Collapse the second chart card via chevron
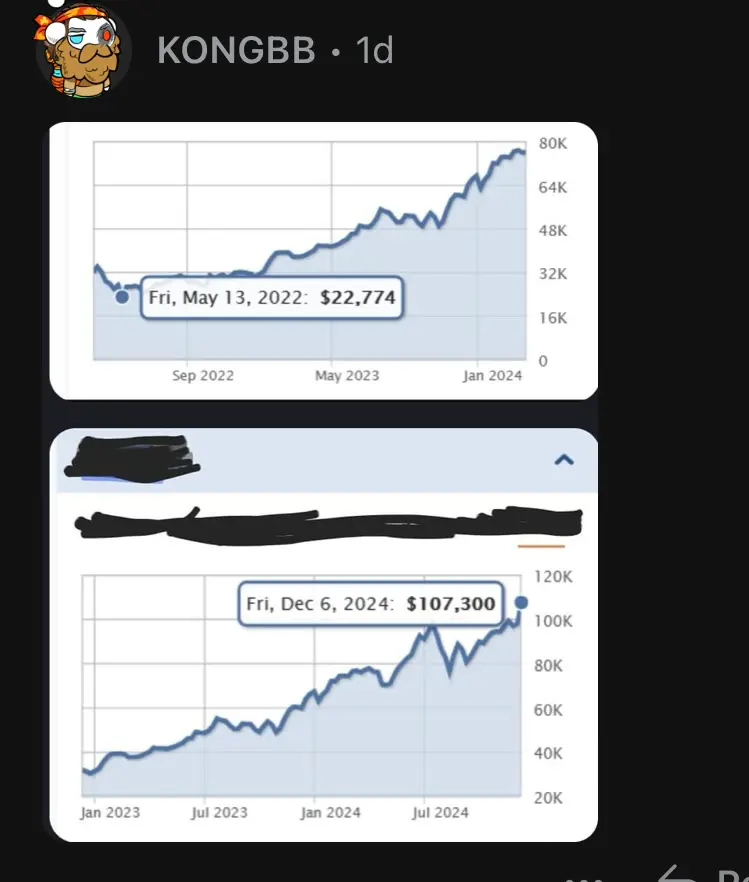This screenshot has height=882, width=749. (566, 460)
